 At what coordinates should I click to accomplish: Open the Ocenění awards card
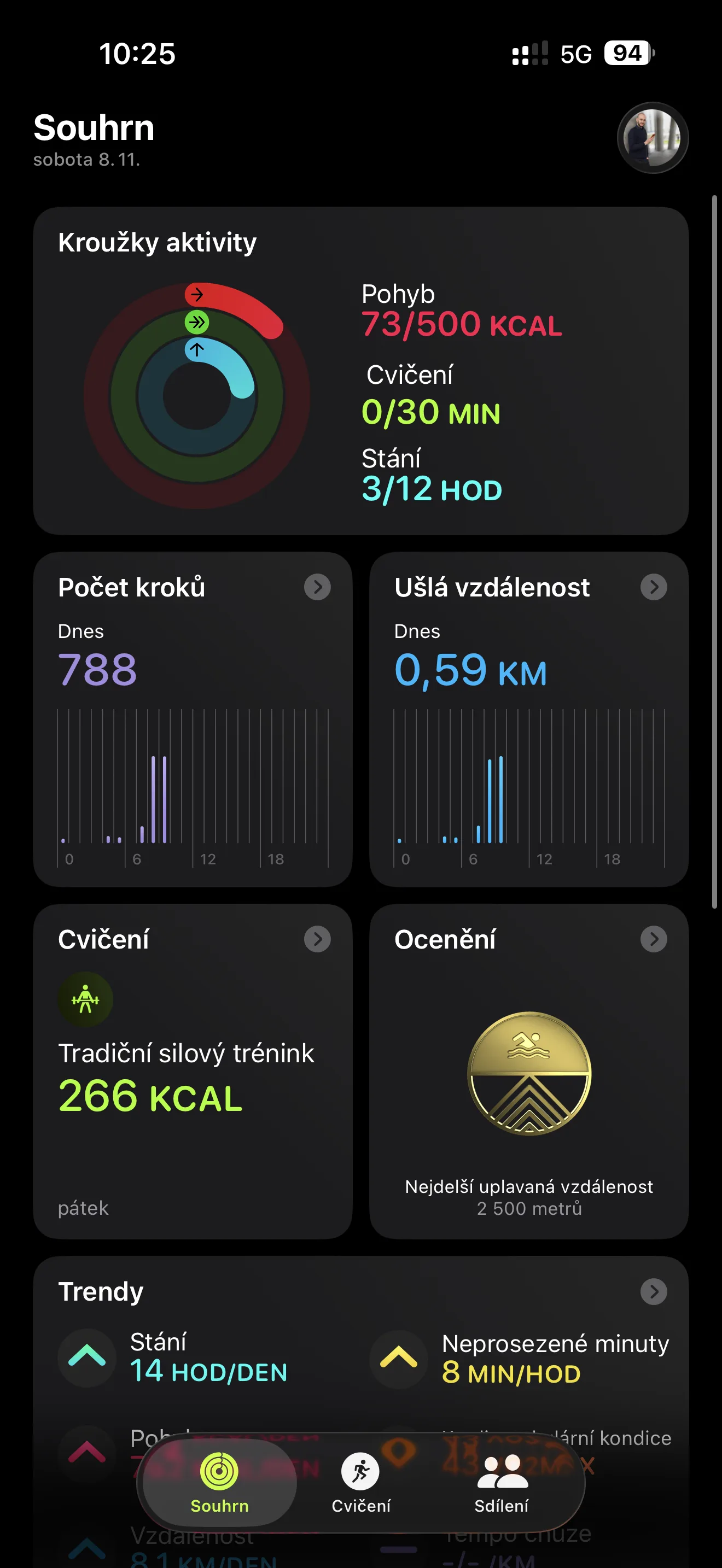[528, 1072]
